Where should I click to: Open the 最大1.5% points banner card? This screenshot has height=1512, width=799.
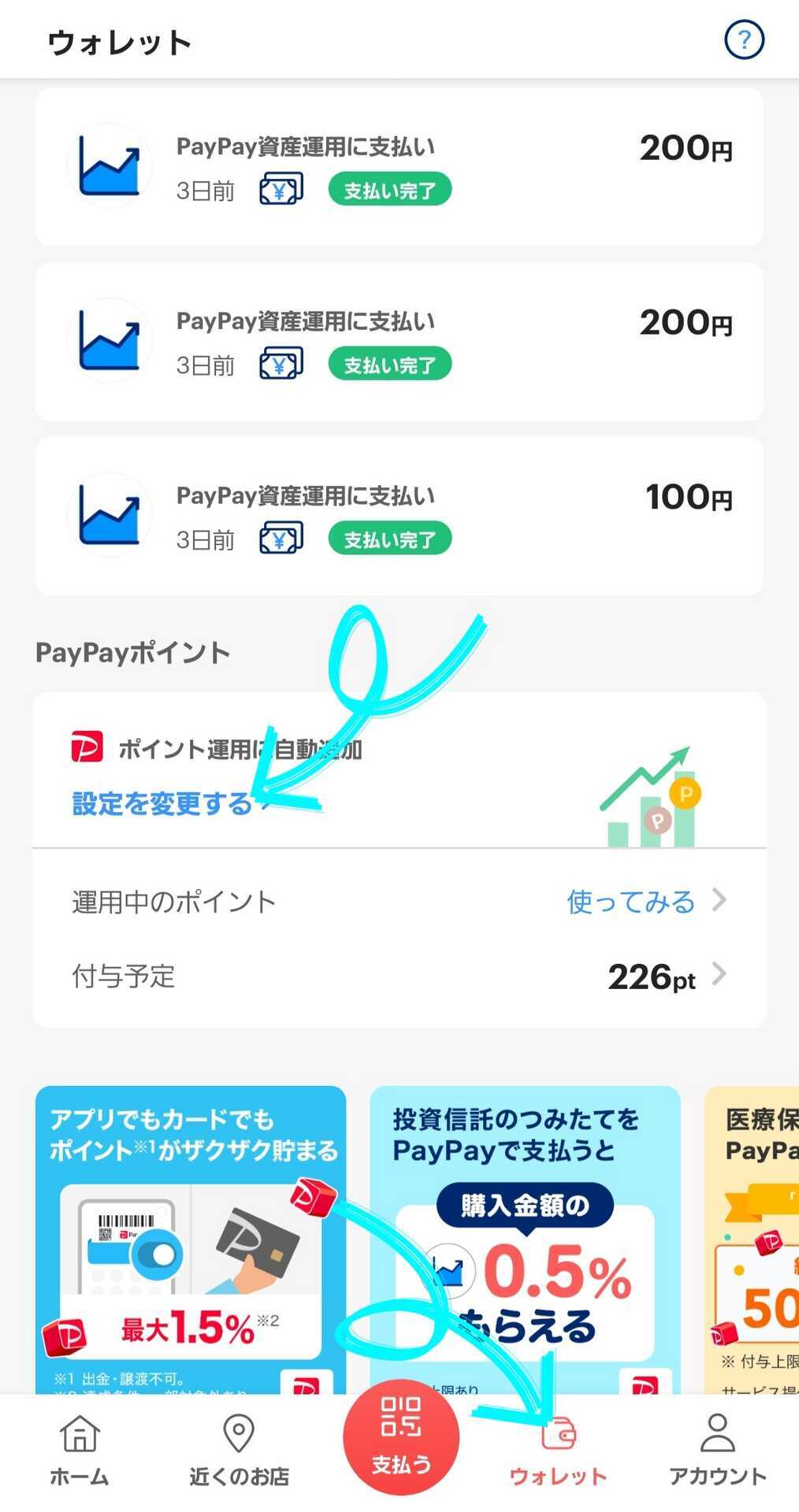click(x=191, y=1236)
